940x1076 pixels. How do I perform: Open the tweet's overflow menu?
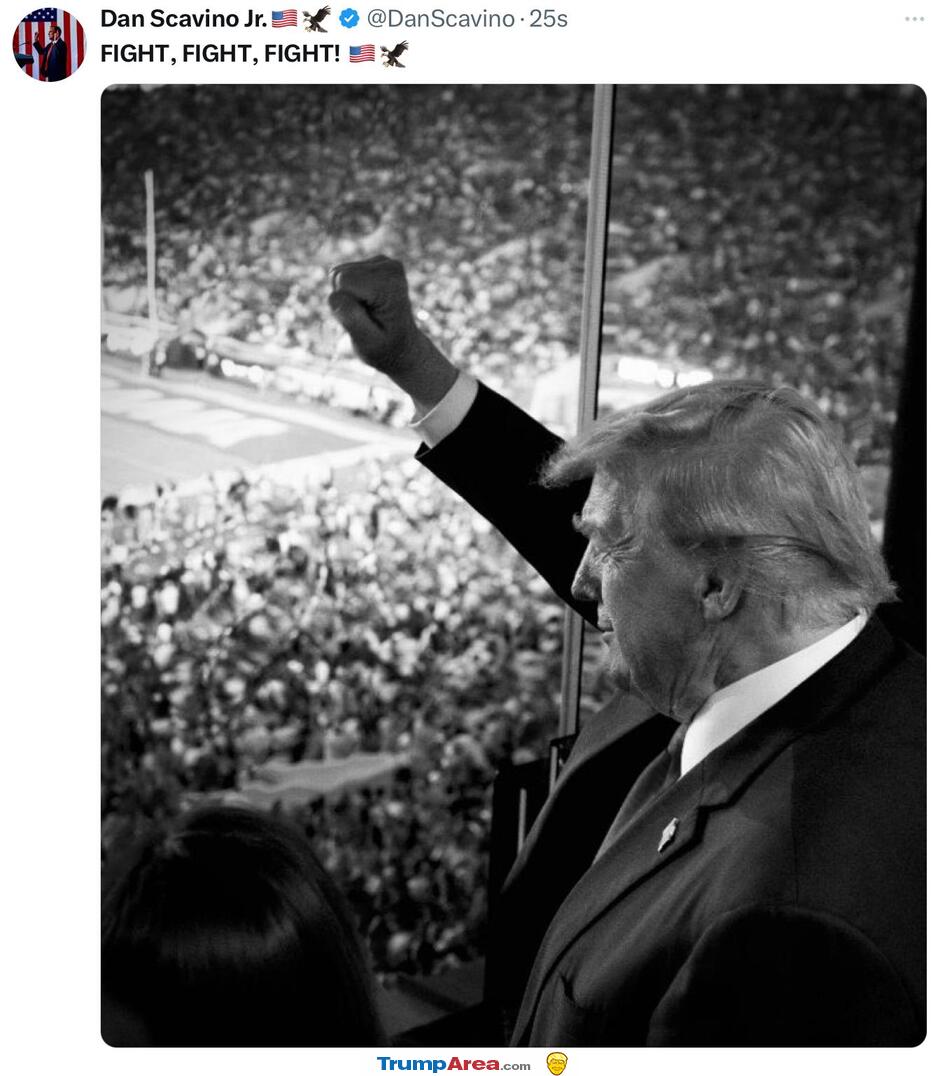point(914,18)
